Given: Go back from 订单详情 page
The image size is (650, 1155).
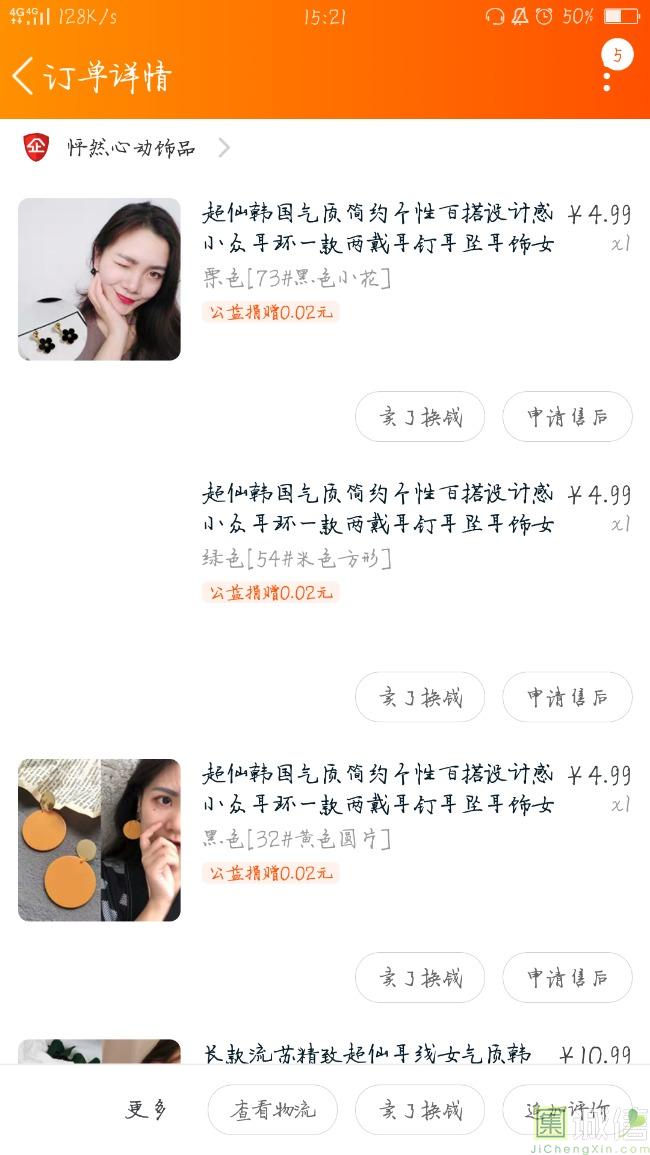Looking at the screenshot, I should coord(24,76).
